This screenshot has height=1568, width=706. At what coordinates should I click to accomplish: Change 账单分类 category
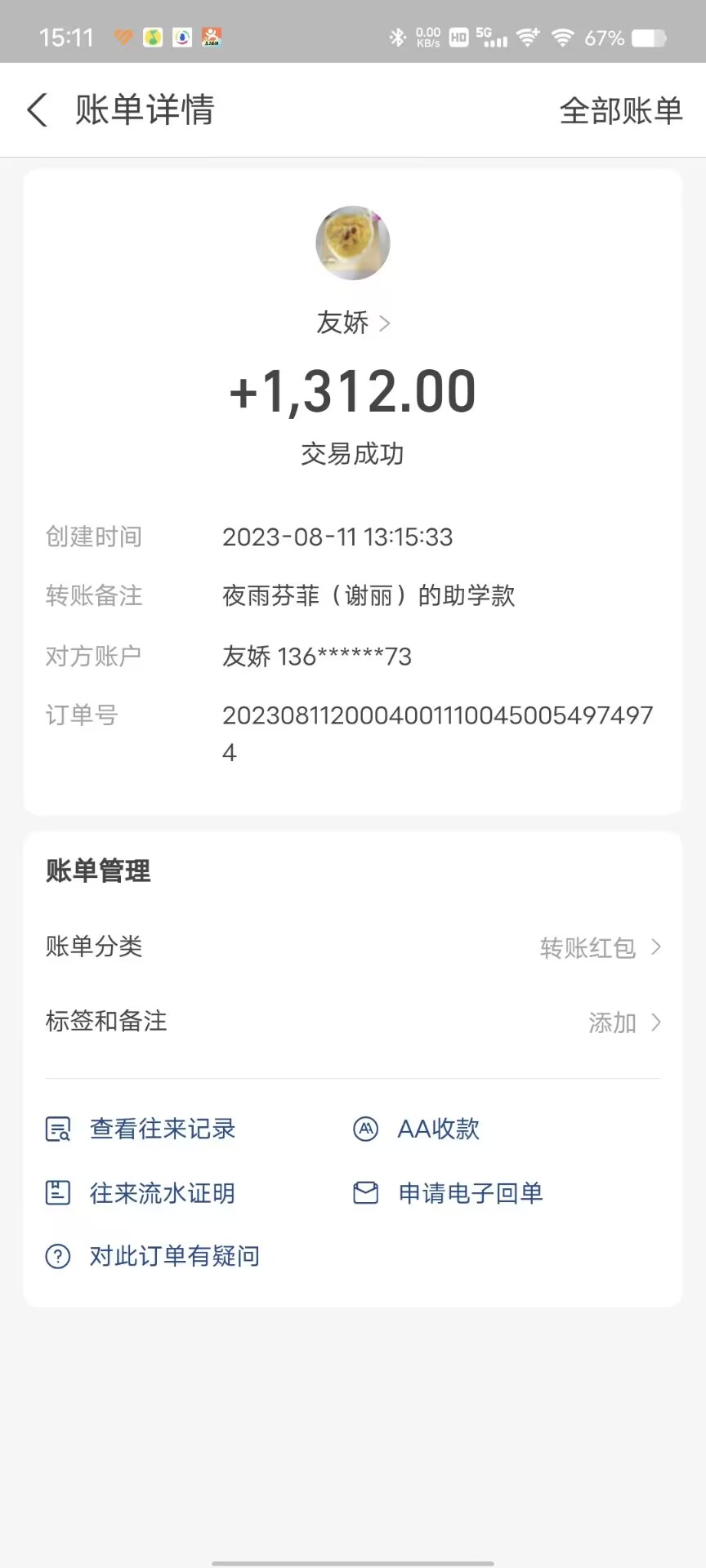click(600, 947)
